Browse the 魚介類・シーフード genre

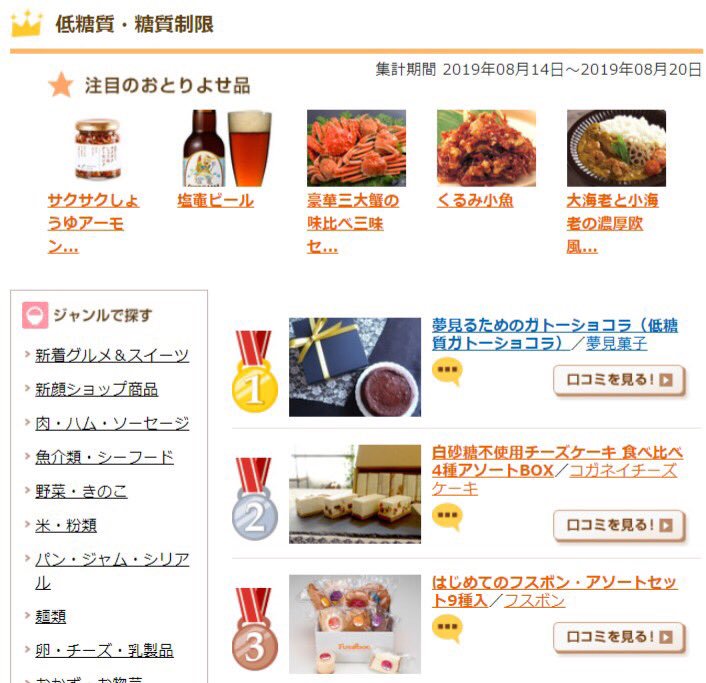point(104,457)
